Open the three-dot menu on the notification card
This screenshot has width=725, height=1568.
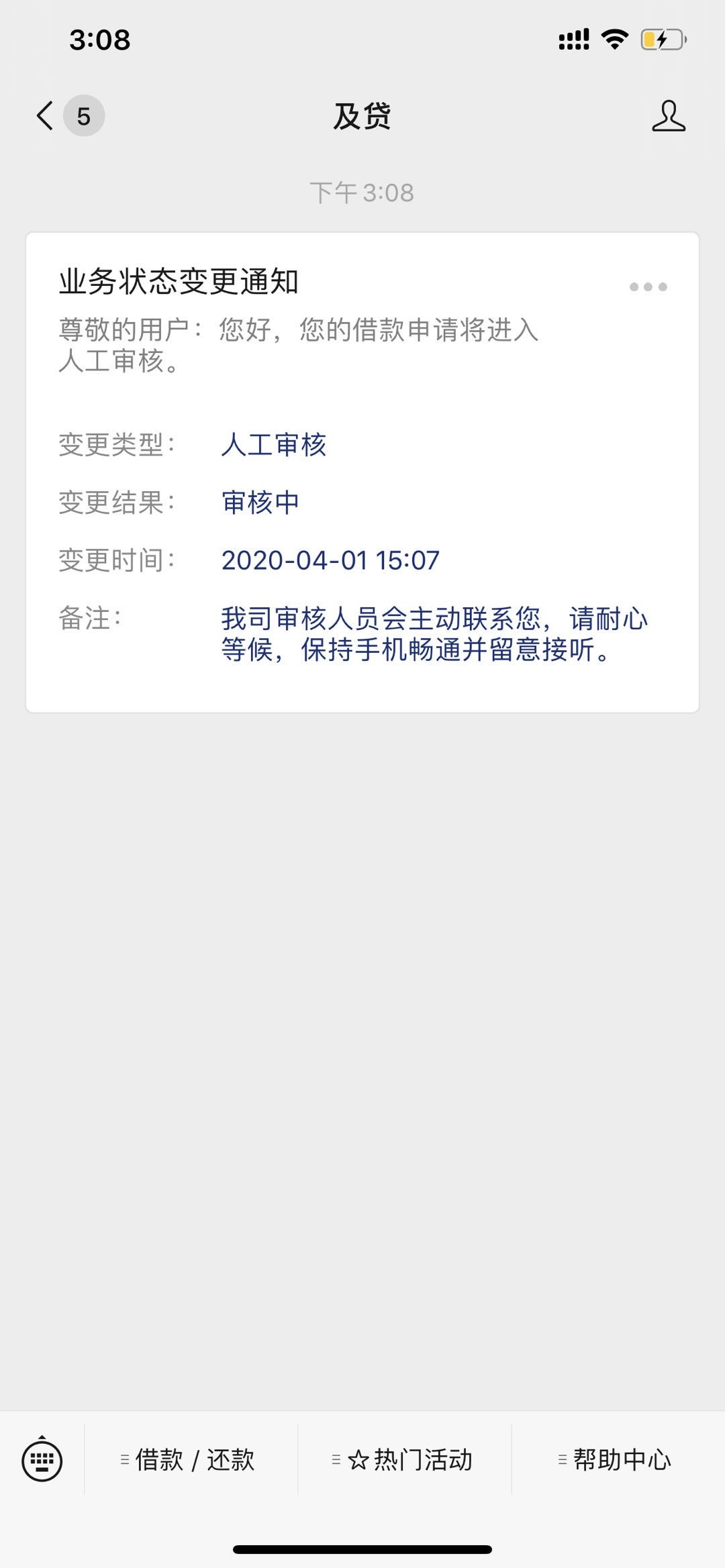648,287
